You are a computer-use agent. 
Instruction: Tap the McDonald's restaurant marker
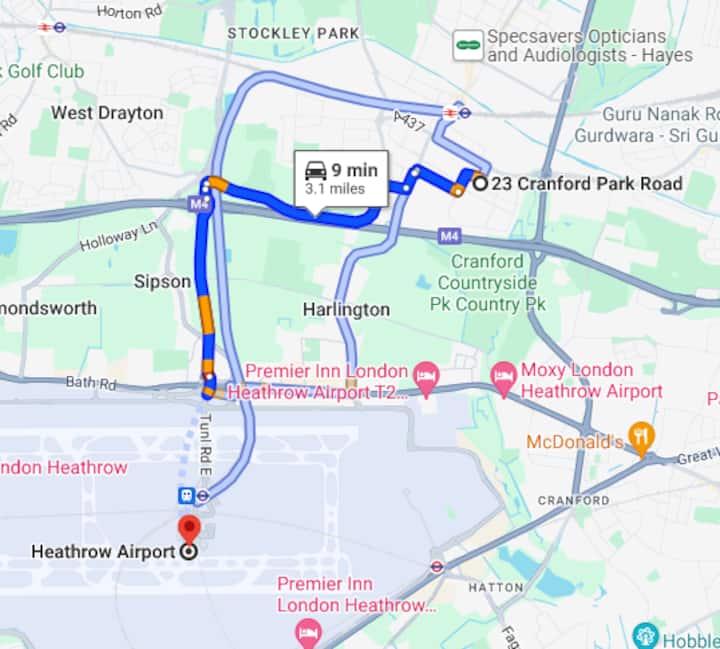[x=641, y=436]
